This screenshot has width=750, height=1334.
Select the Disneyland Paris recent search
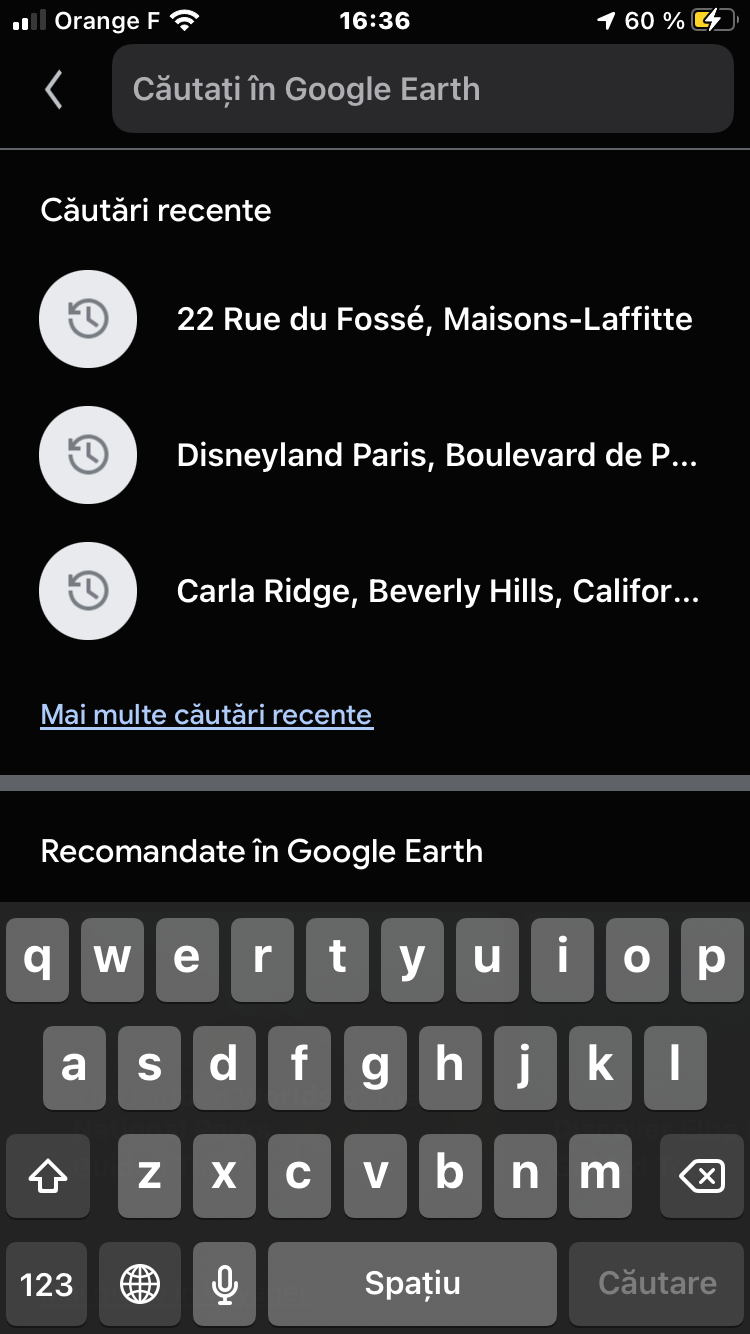(436, 455)
